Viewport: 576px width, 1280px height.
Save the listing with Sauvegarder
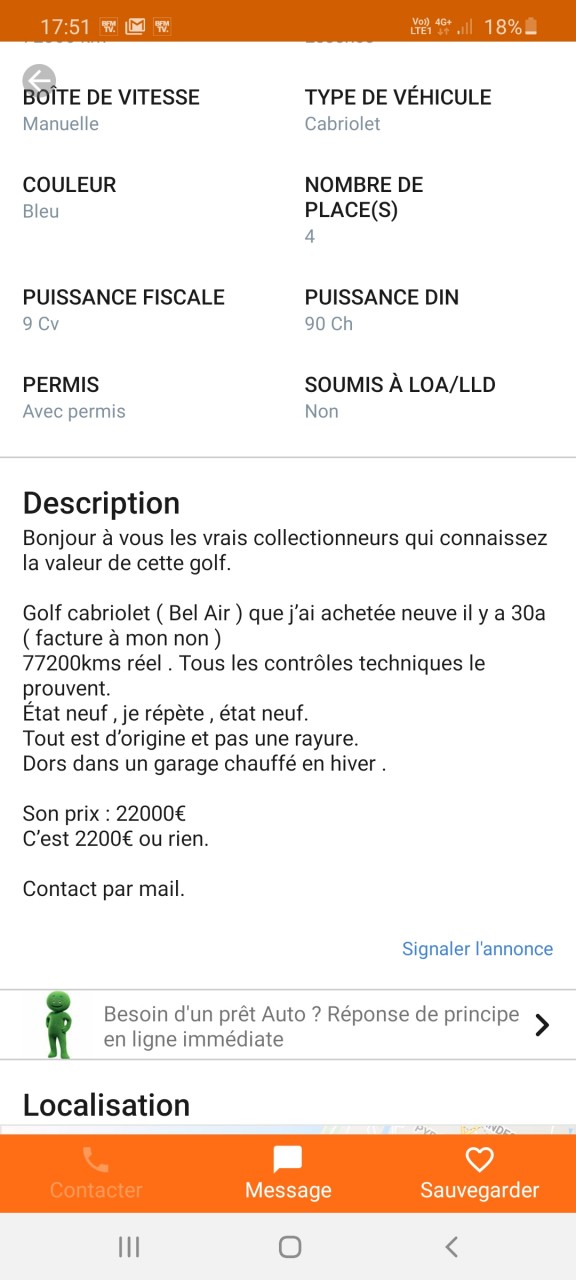480,1174
